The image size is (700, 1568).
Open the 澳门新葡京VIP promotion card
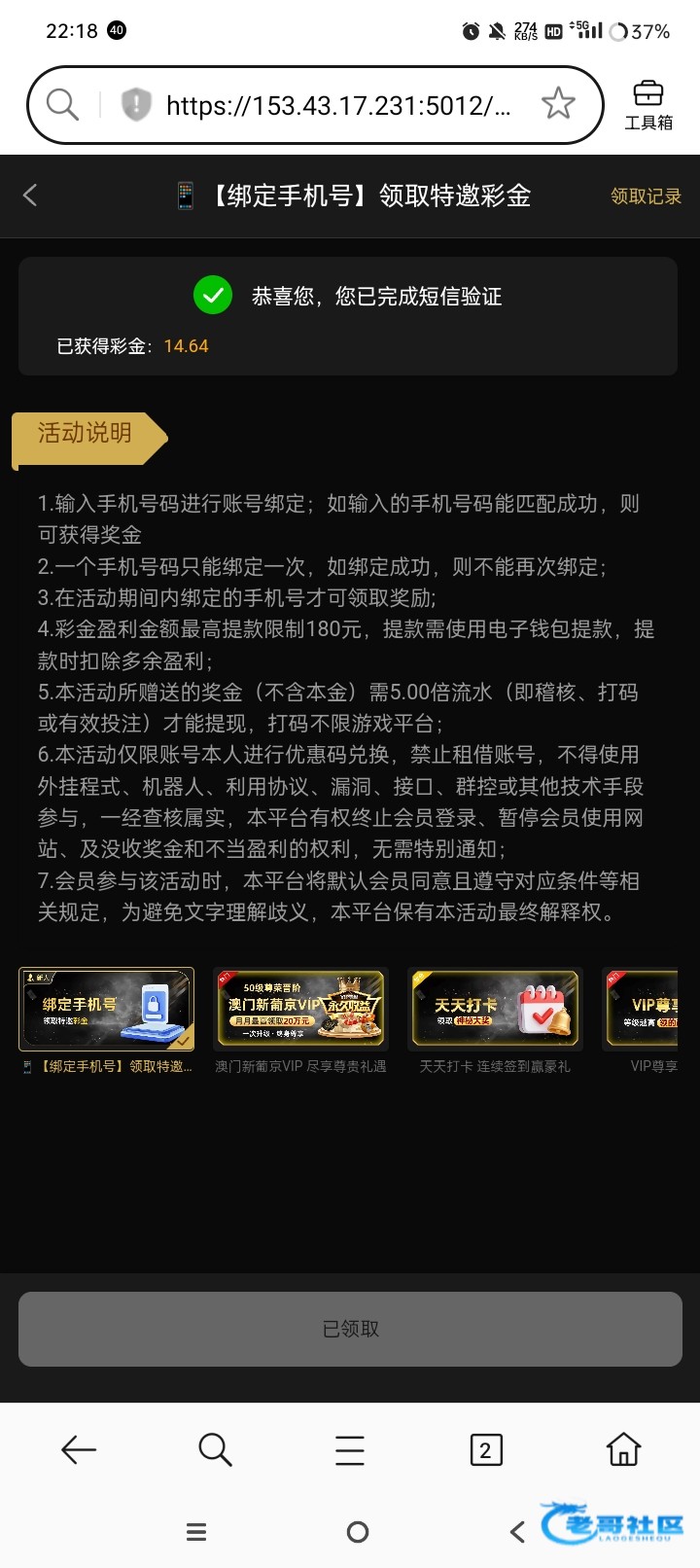coord(300,1021)
